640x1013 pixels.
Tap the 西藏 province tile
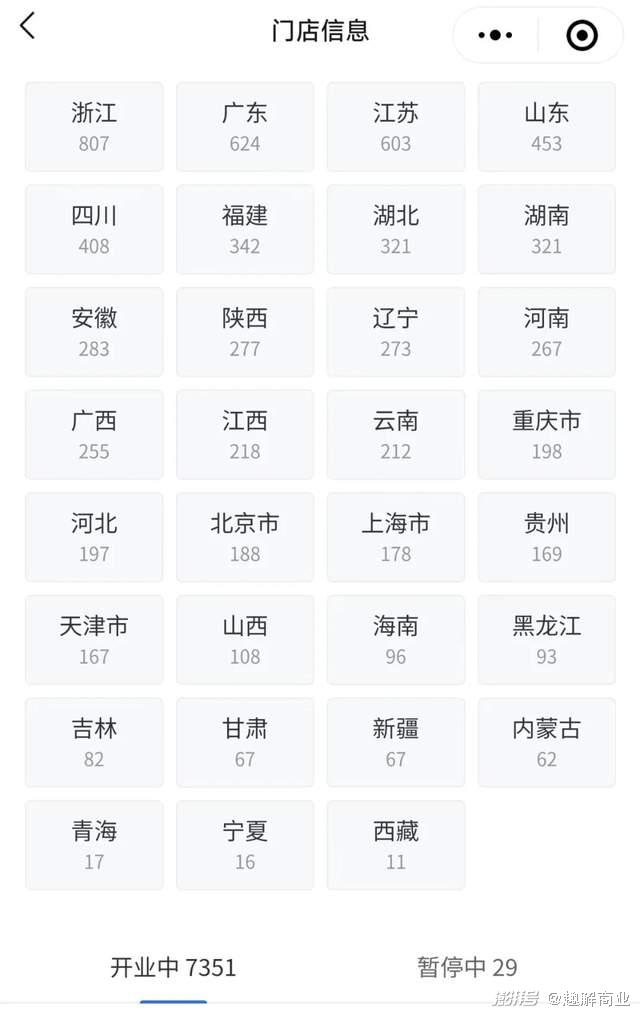396,845
